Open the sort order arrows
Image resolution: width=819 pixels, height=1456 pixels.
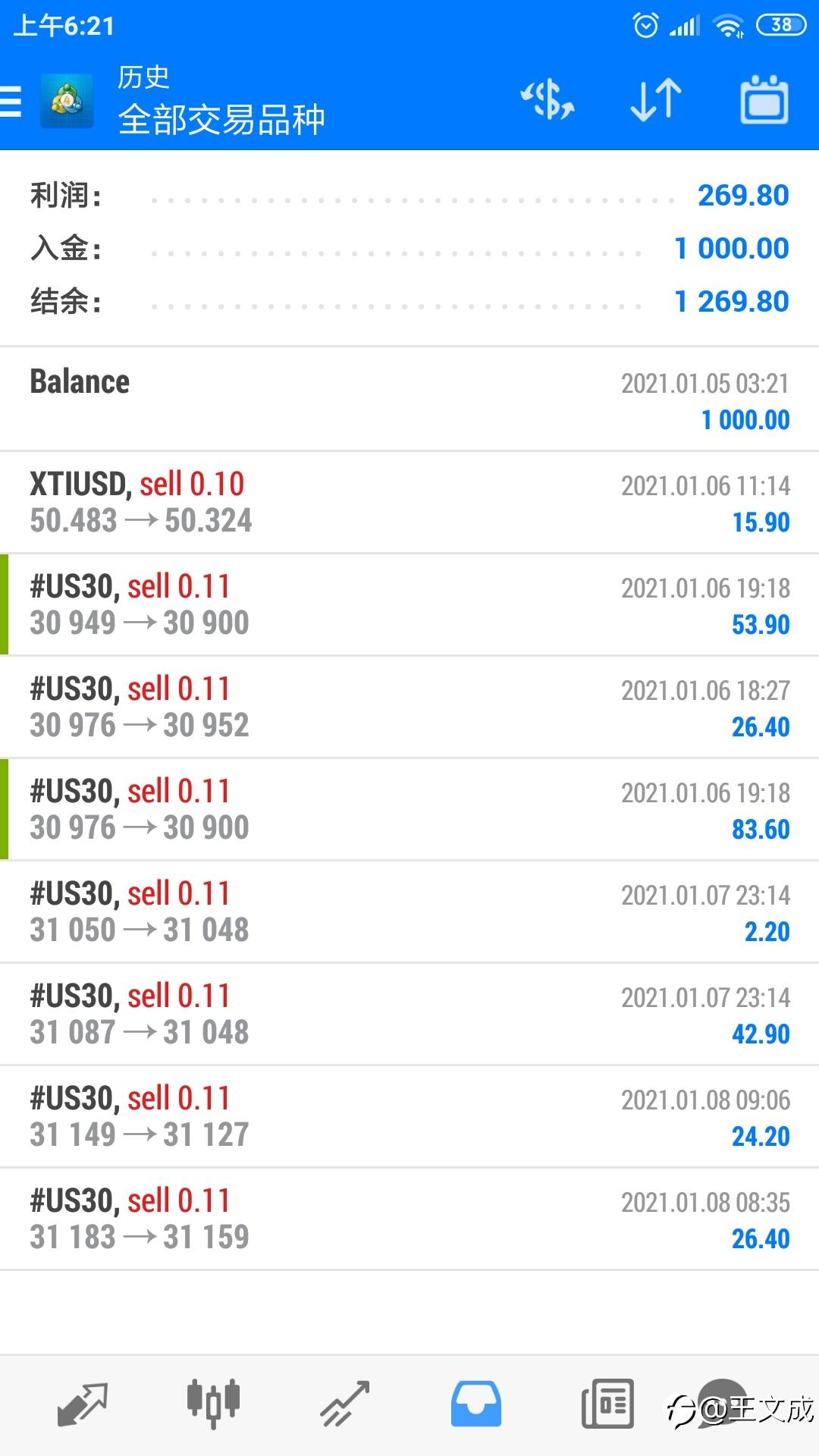(x=656, y=100)
